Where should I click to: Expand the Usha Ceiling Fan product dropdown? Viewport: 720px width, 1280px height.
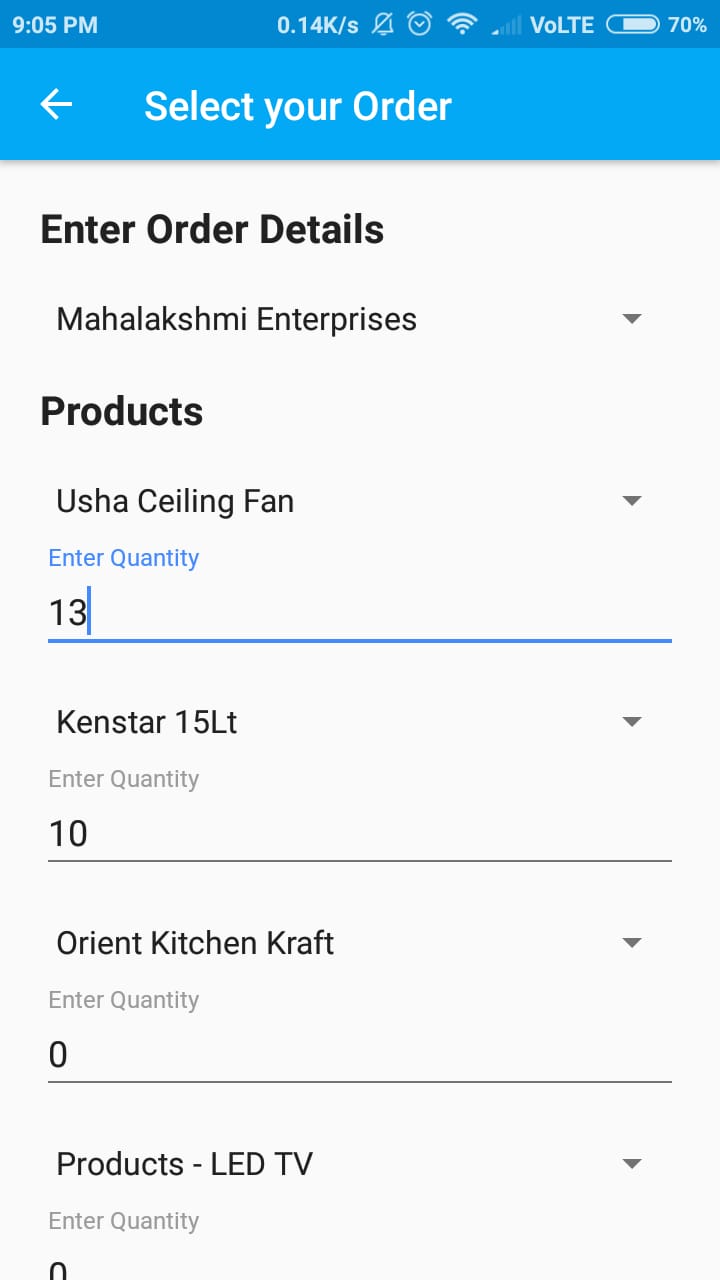click(x=350, y=501)
